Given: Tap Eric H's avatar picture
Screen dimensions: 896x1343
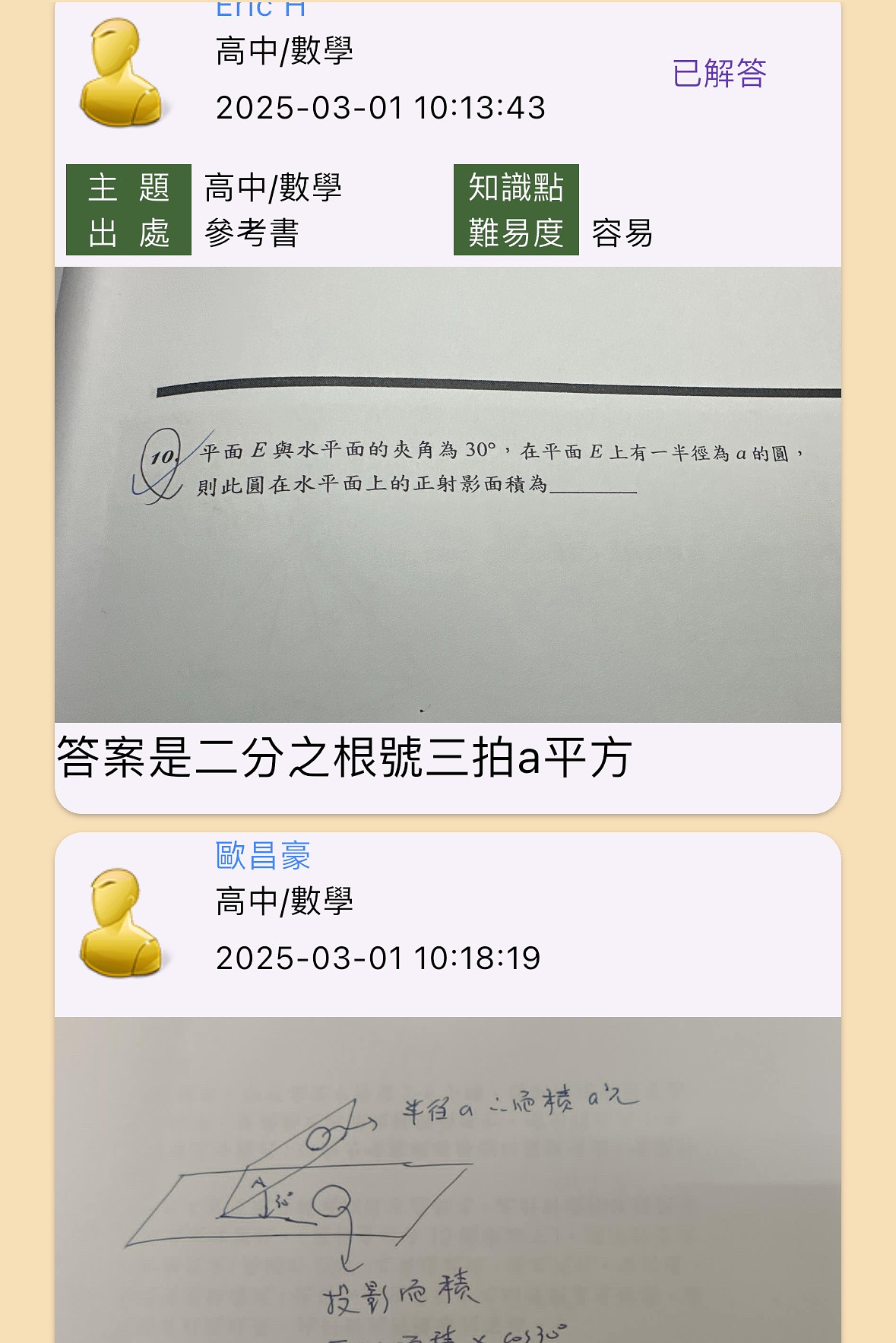Looking at the screenshot, I should (x=120, y=73).
